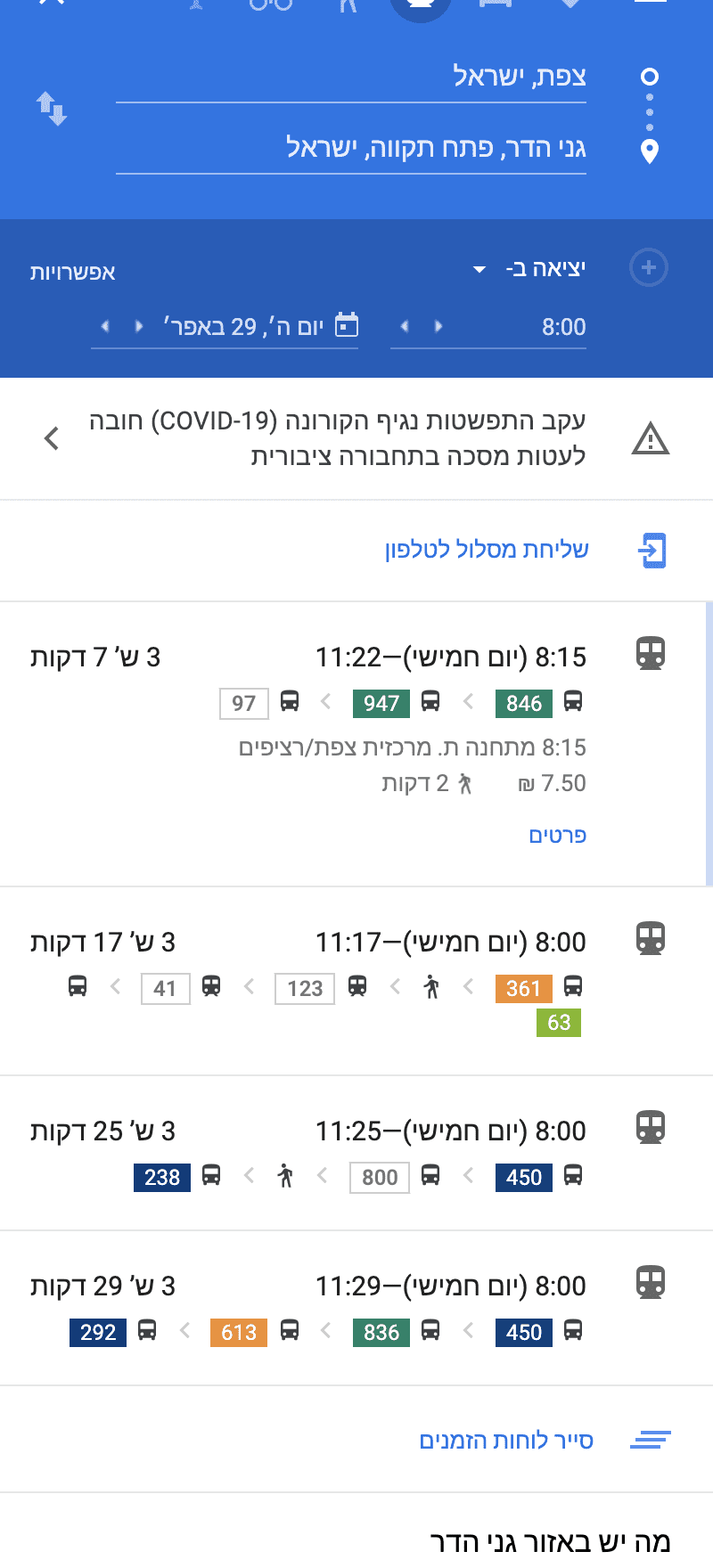This screenshot has width=713, height=1568.
Task: Swap origin and destination locations
Action: 51,109
